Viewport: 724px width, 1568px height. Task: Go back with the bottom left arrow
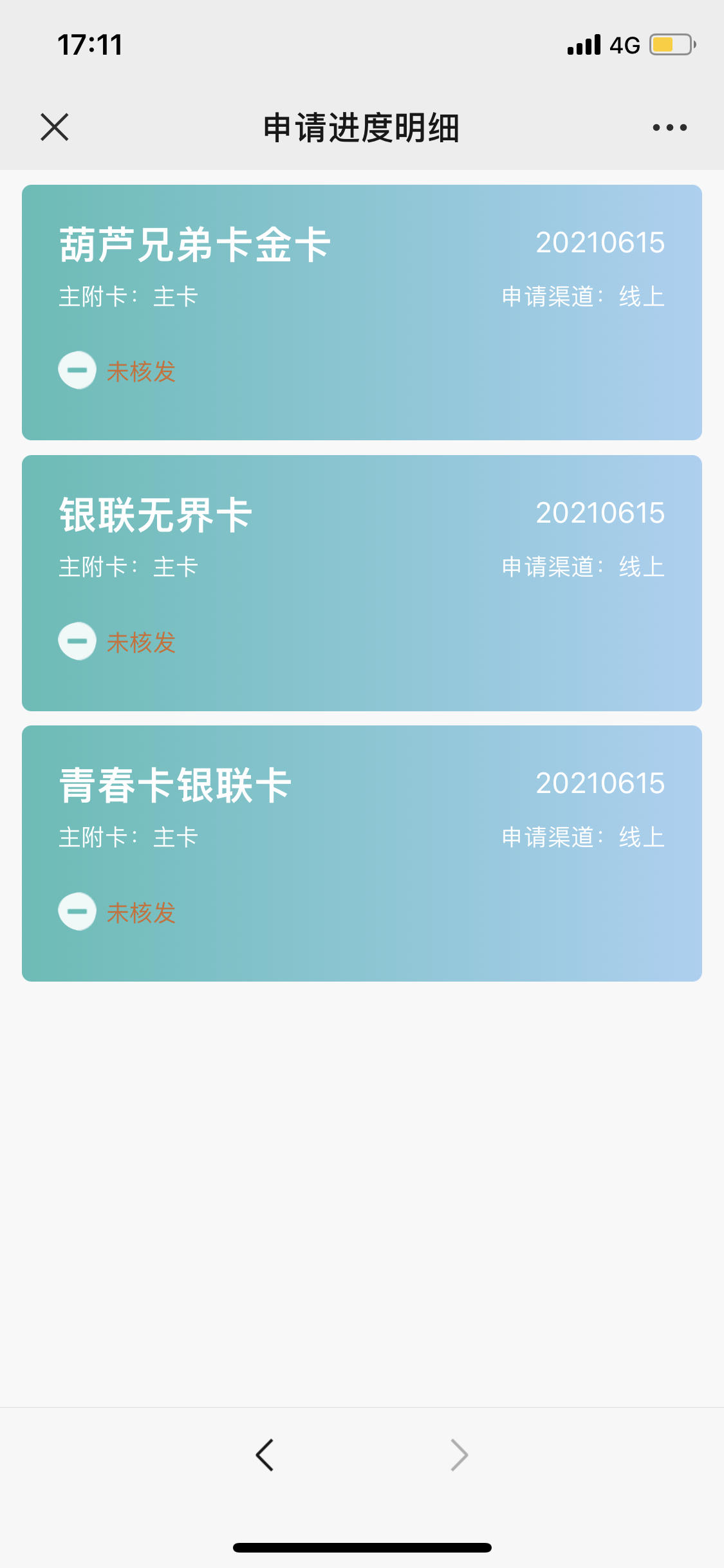(265, 1455)
